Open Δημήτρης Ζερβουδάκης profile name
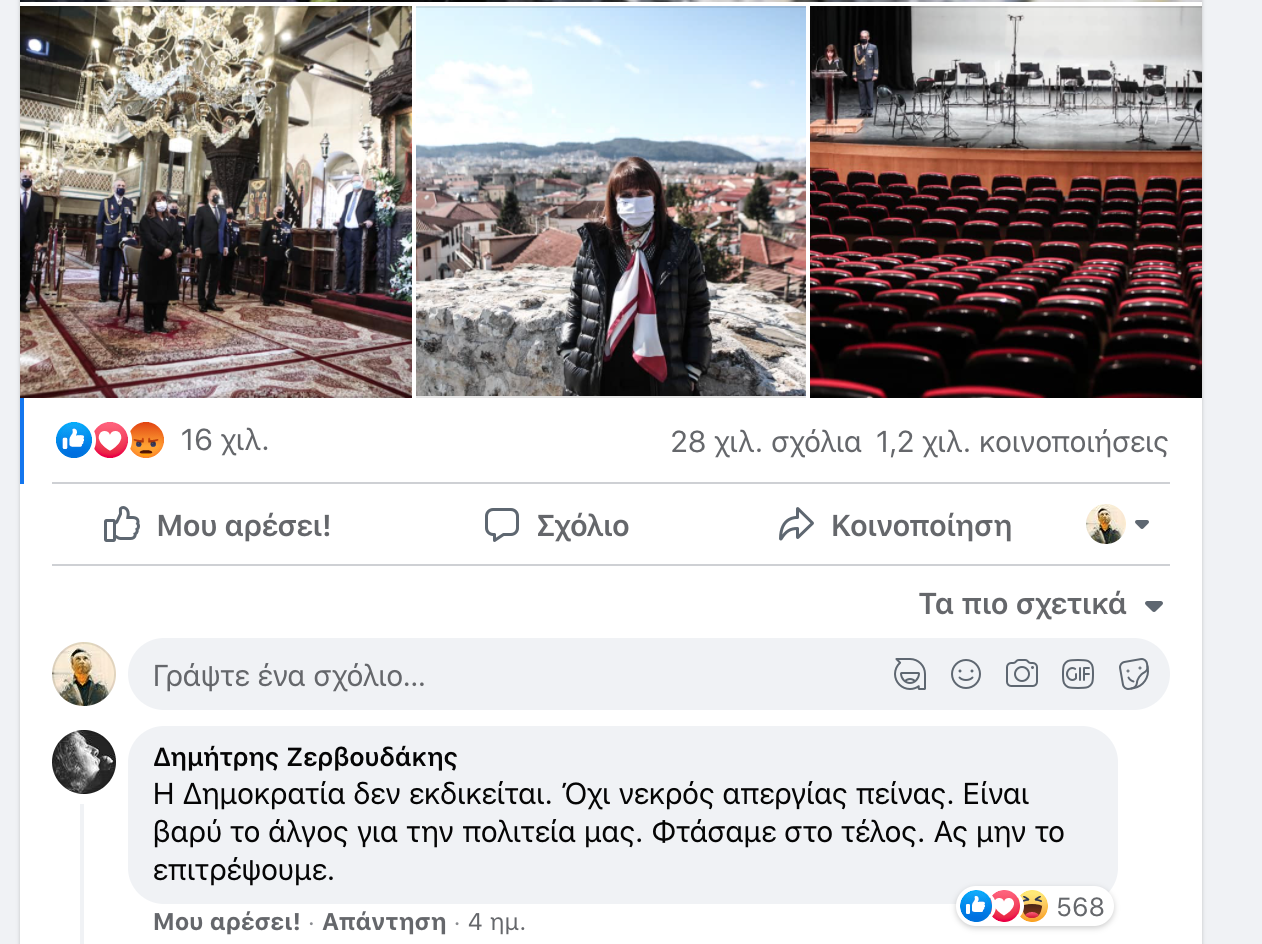1262x944 pixels. [305, 756]
